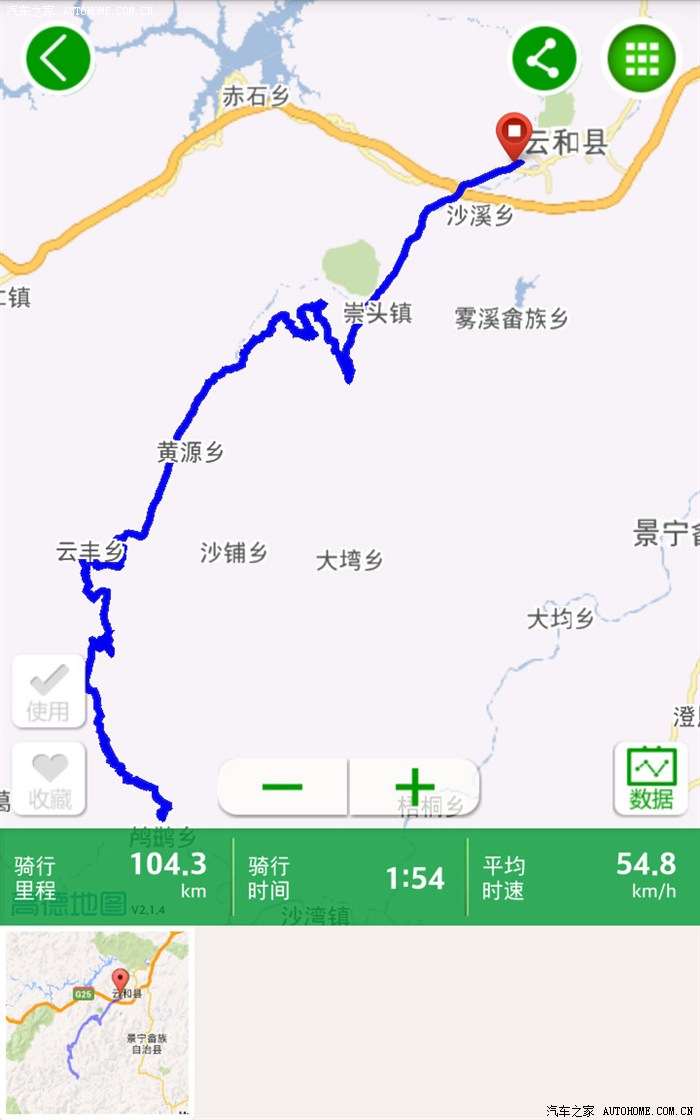Add route to favorites via 收藏

48,779
